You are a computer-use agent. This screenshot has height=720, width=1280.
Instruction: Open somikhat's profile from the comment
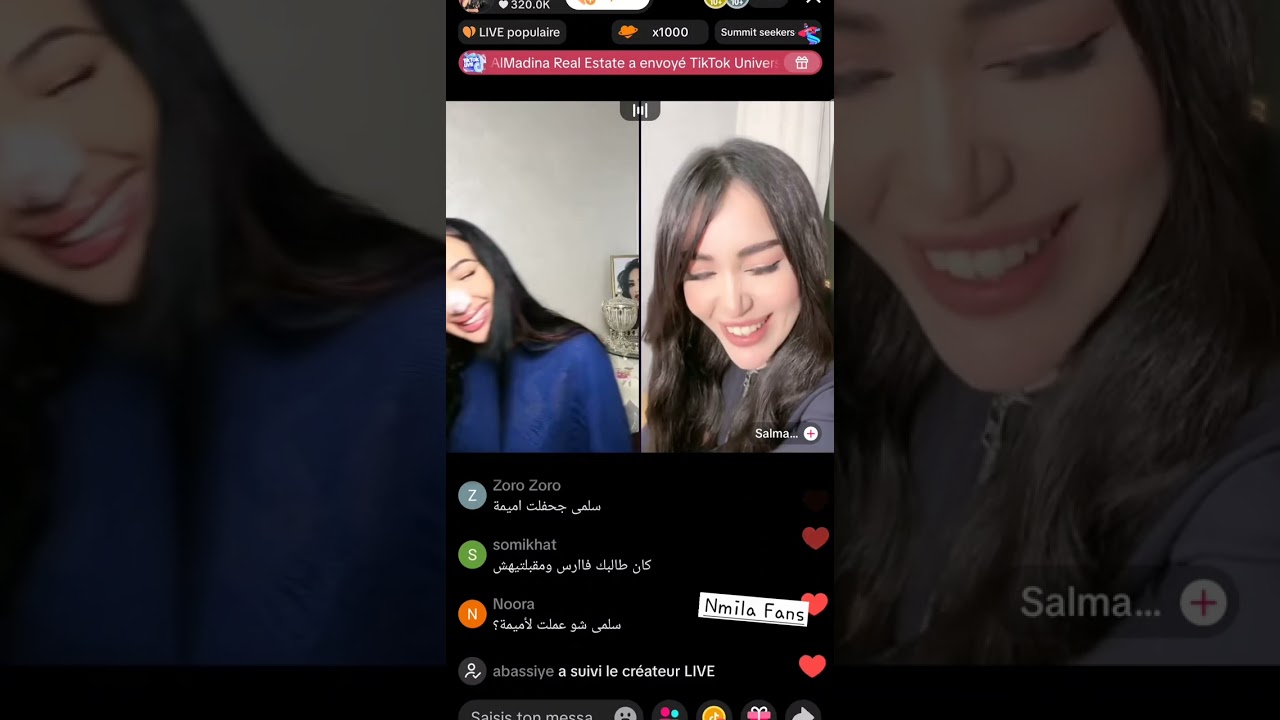pos(472,554)
